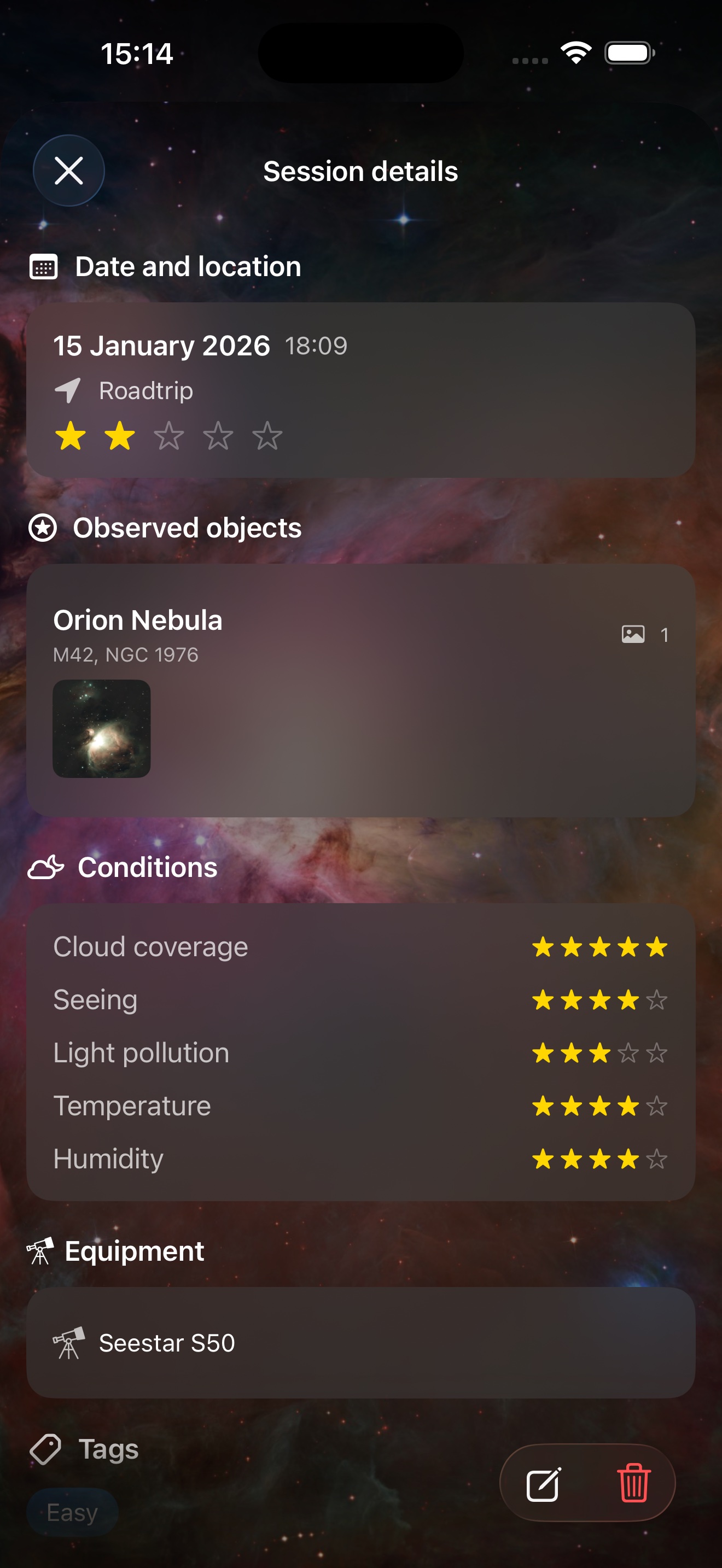
Task: Click the calendar icon beside Date and location
Action: coord(43,266)
